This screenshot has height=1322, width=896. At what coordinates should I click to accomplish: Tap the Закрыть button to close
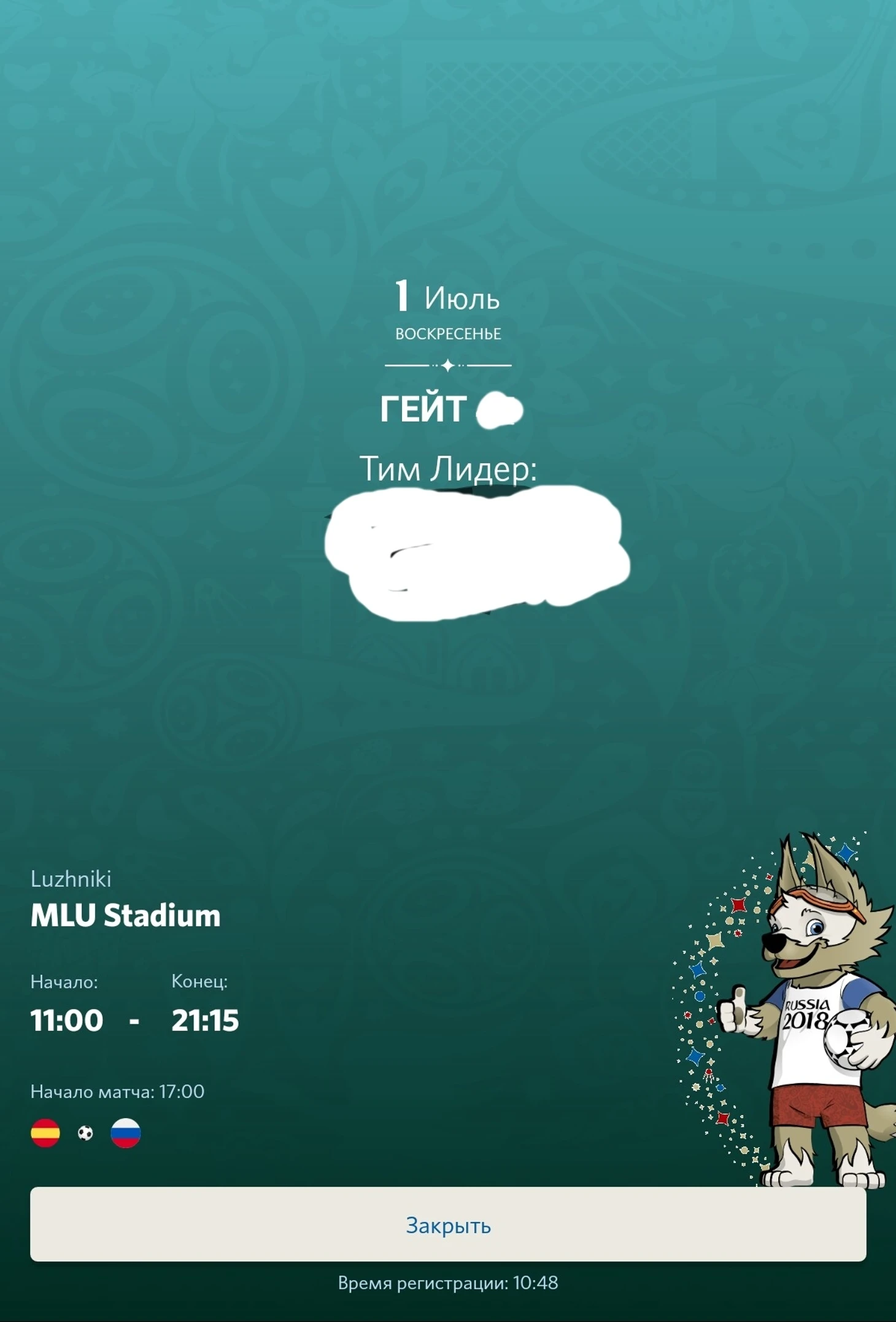click(x=448, y=1225)
